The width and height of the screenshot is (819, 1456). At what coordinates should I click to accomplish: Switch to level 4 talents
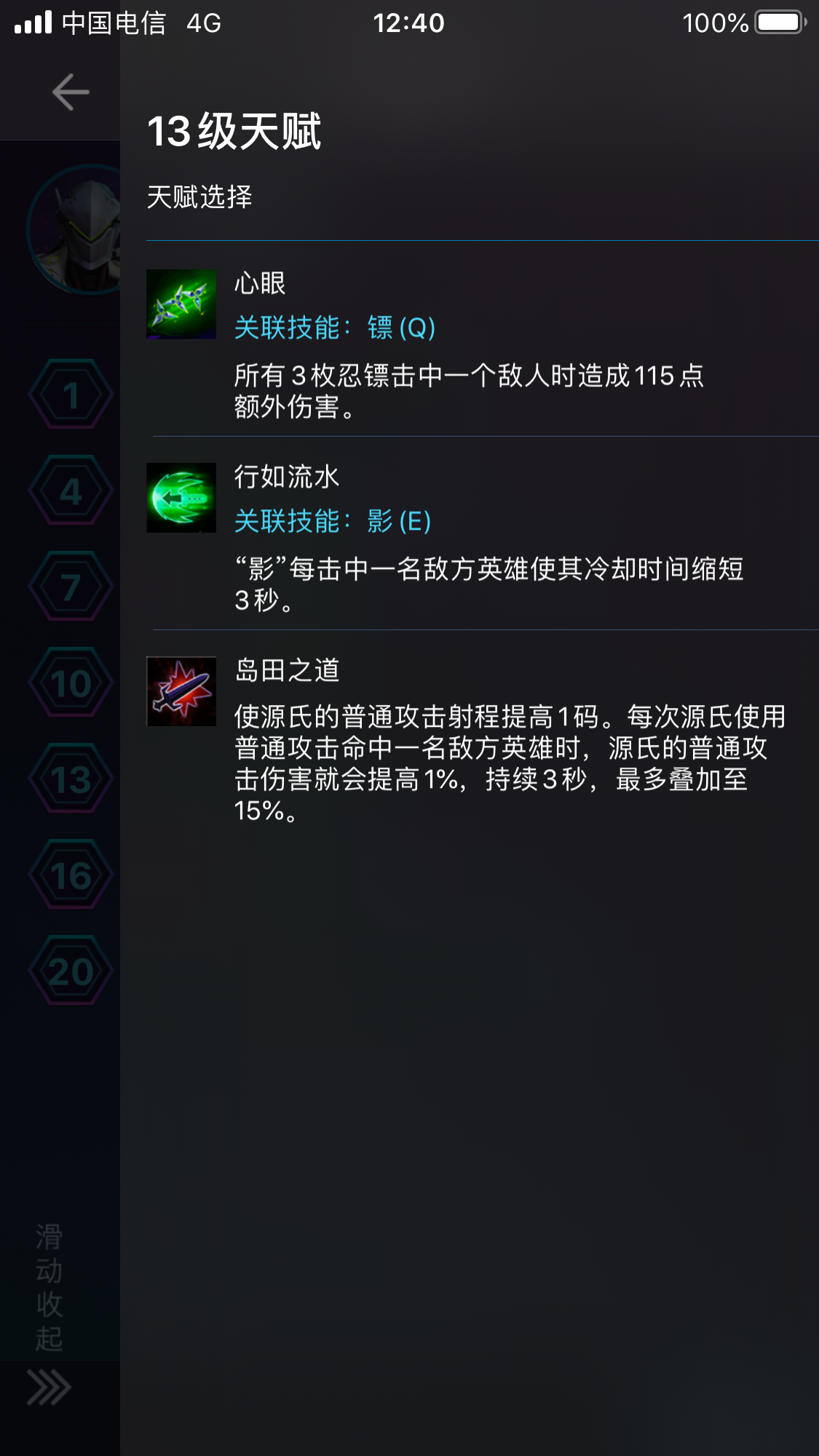pos(71,491)
